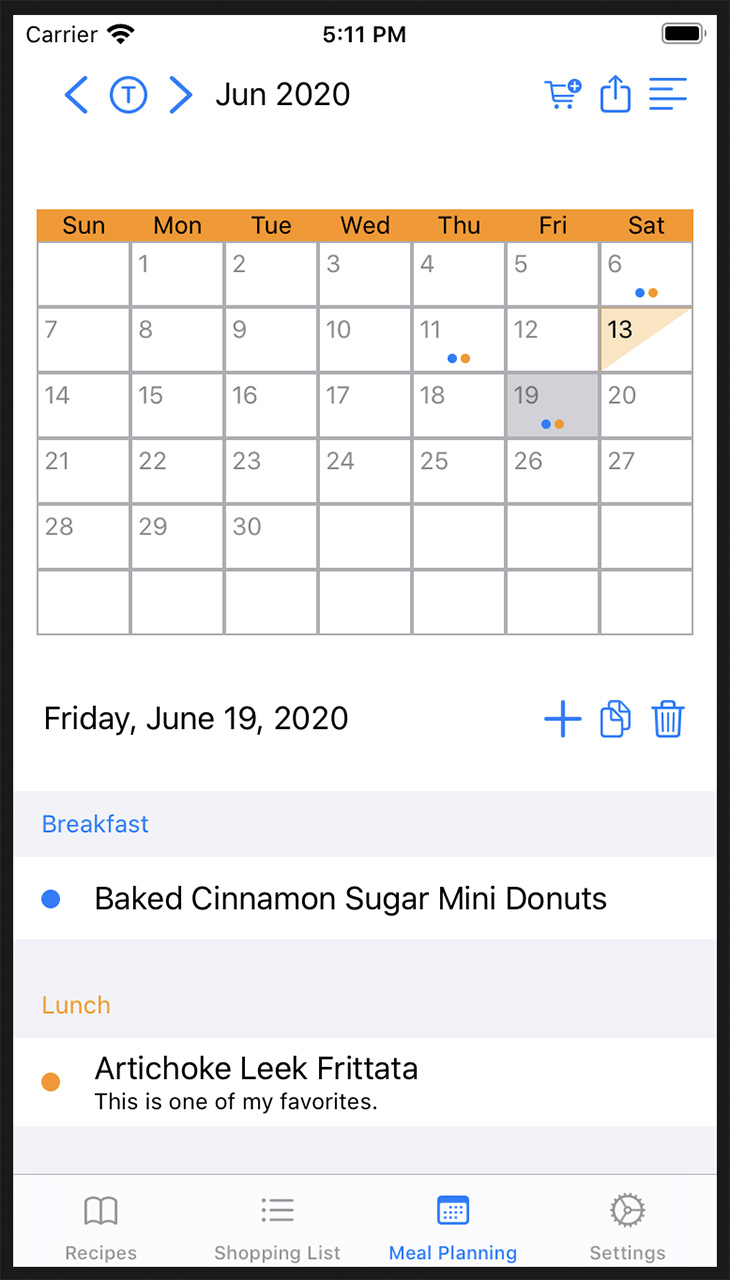Jump to today with the T button
This screenshot has height=1280, width=730.
coord(128,95)
